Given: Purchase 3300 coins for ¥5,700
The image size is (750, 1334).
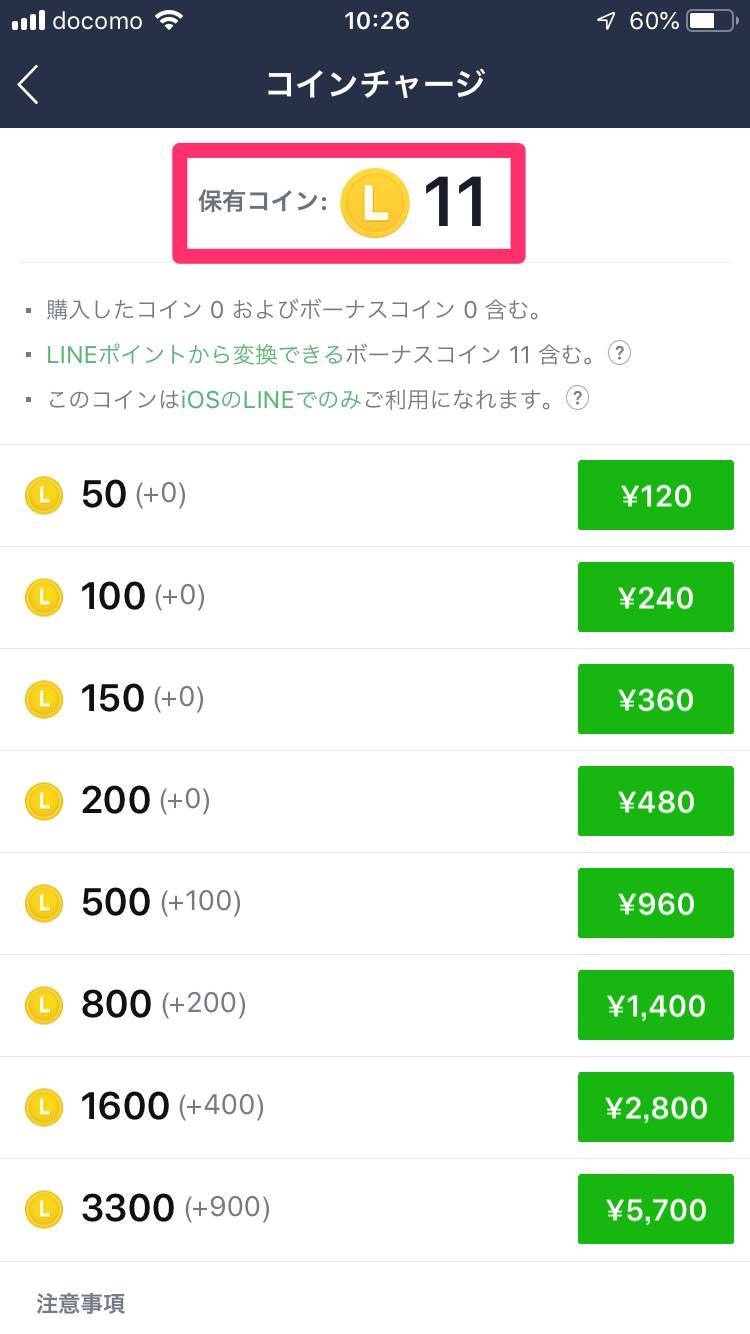Looking at the screenshot, I should point(656,1209).
